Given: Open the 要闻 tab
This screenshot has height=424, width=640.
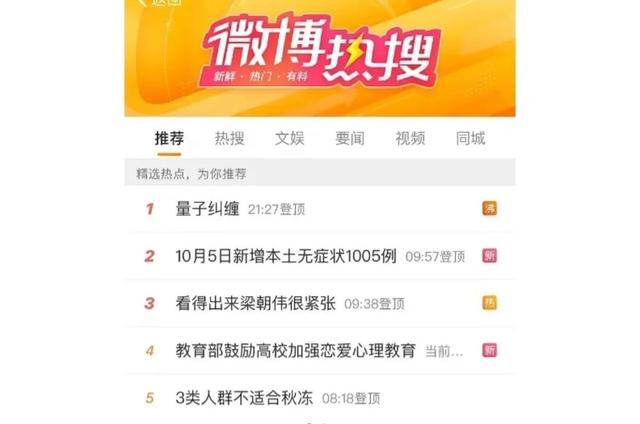Looking at the screenshot, I should point(350,139).
